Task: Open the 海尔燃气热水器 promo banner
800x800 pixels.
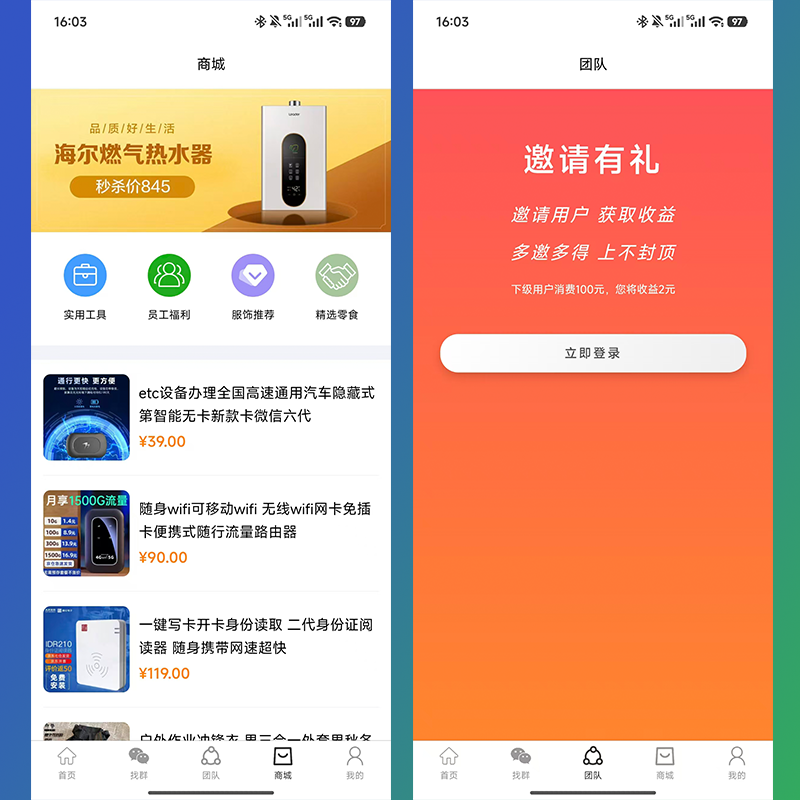Action: tap(211, 160)
